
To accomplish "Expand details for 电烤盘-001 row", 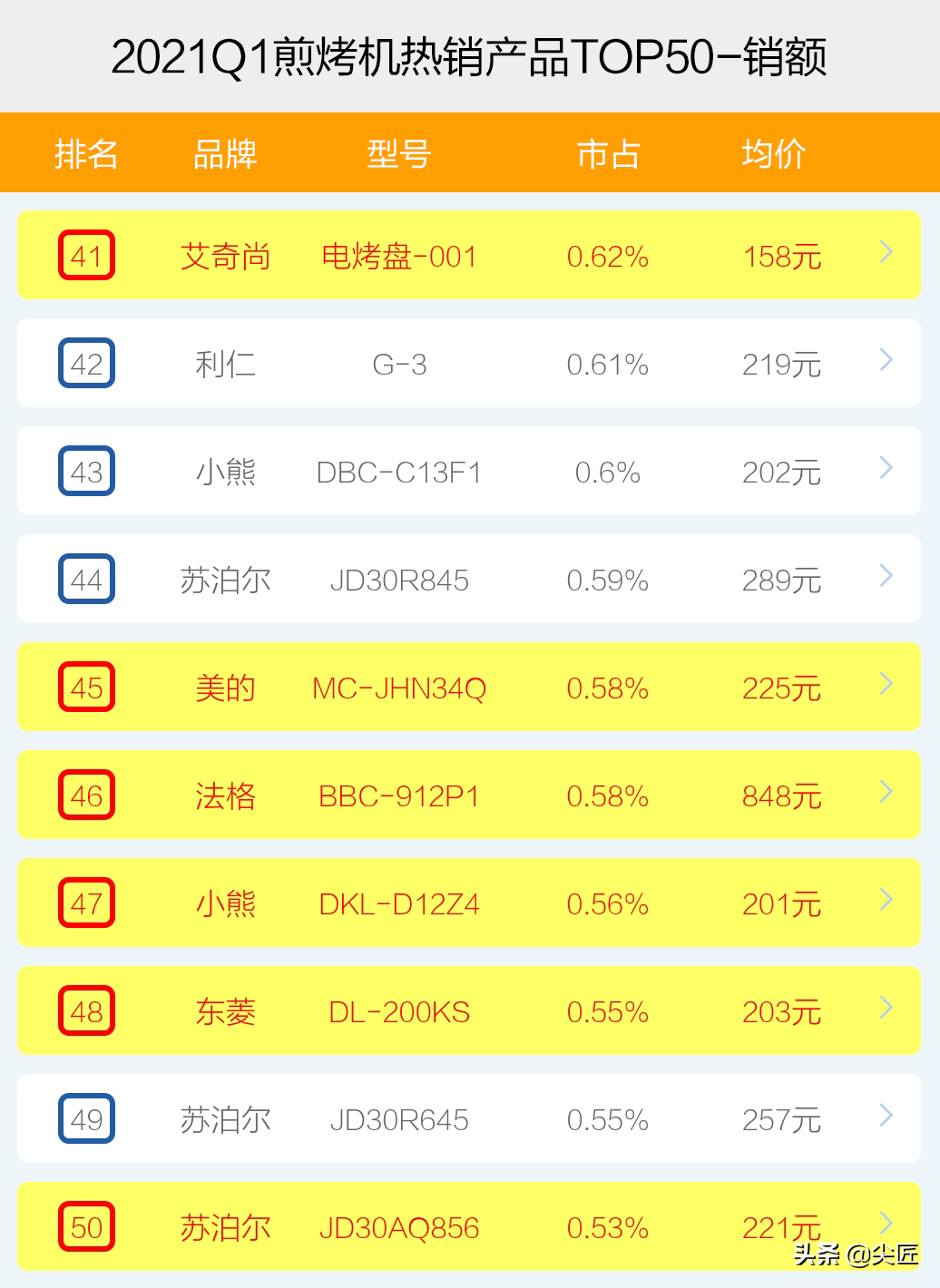I will coord(885,252).
